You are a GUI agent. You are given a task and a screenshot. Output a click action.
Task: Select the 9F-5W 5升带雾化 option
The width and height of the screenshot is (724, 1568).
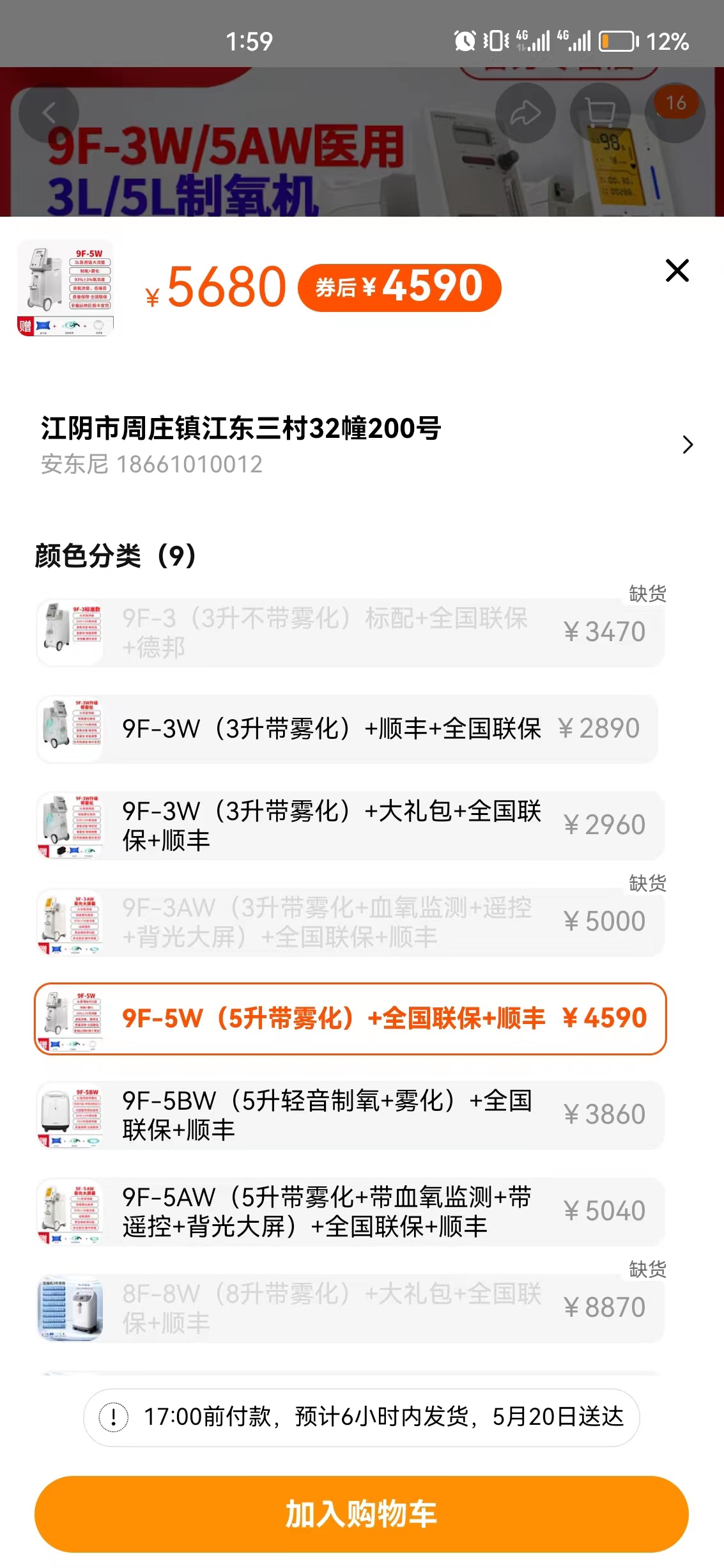tap(350, 1018)
